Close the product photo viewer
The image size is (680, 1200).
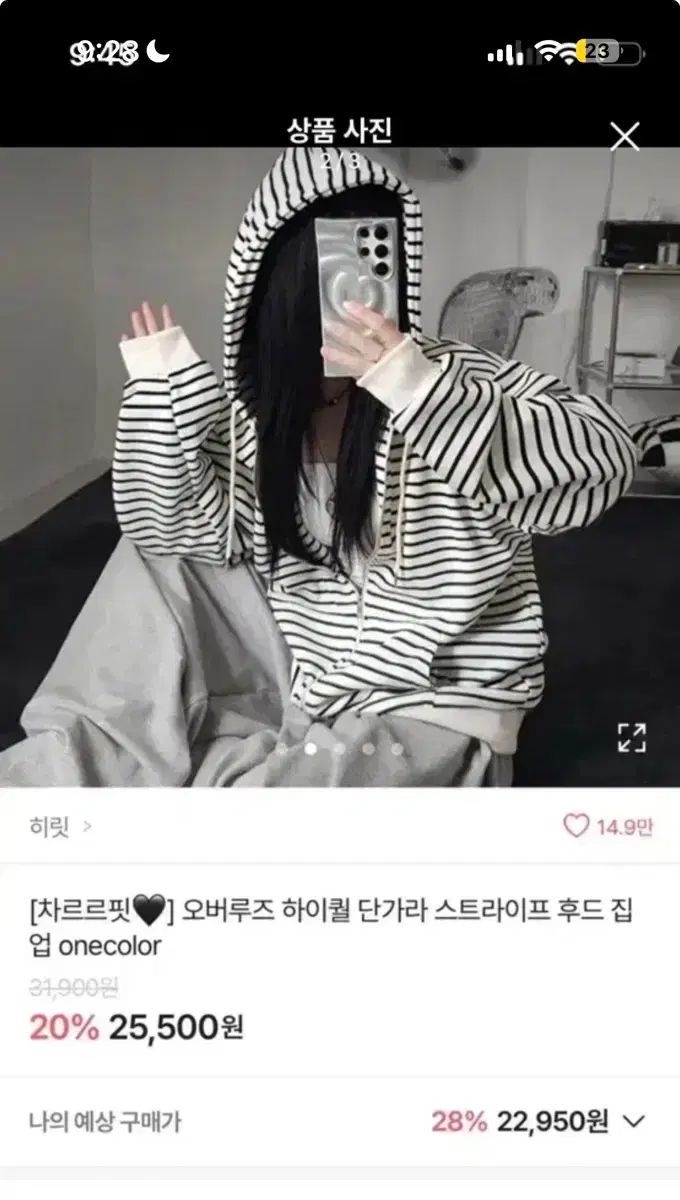pos(625,137)
